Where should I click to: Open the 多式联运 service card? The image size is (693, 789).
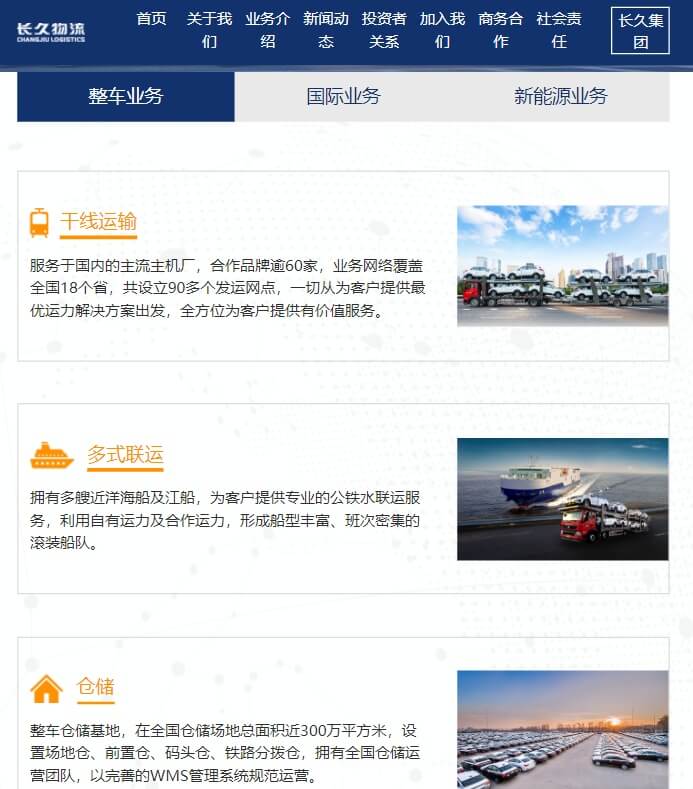click(x=124, y=455)
